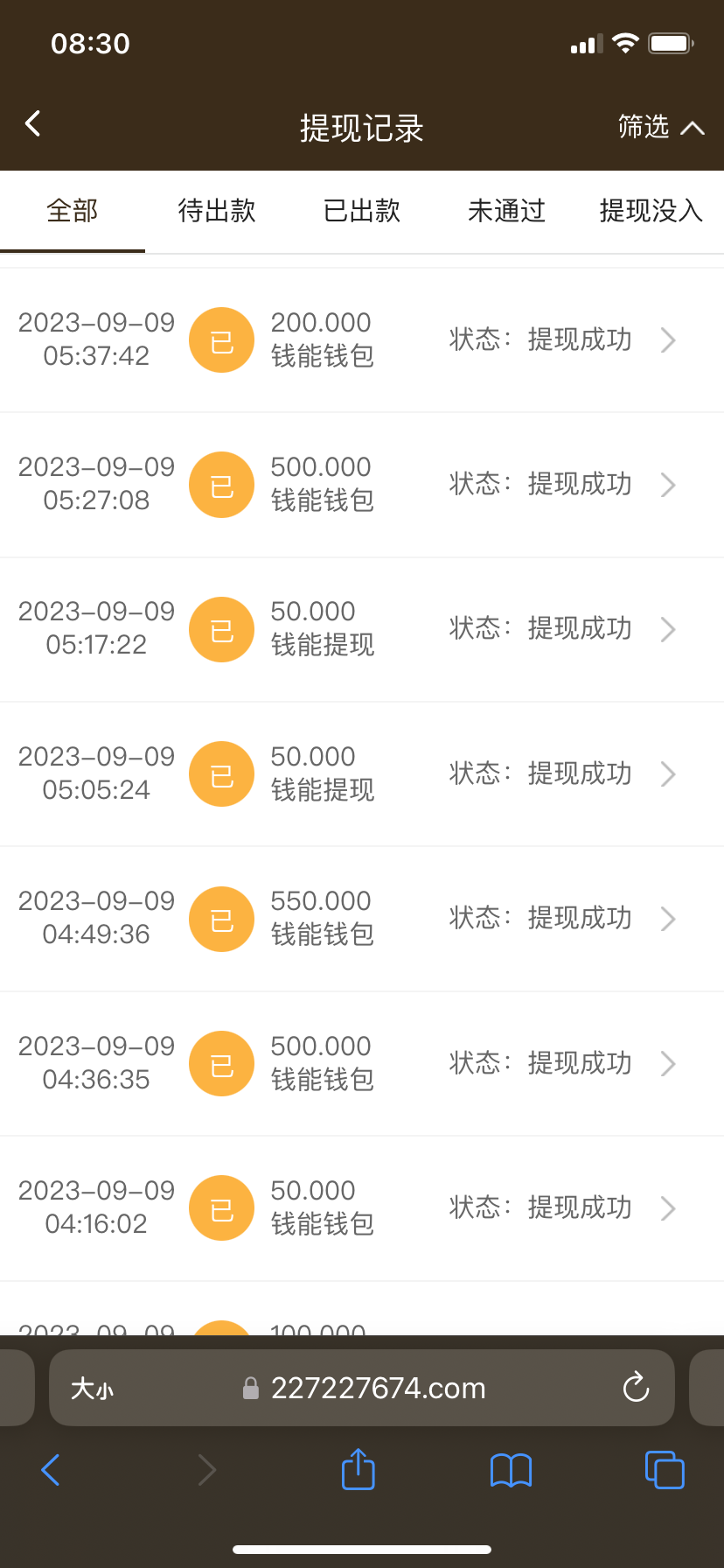724x1568 pixels.
Task: View the 04:16:02 withdrawal record
Action: (362, 1208)
